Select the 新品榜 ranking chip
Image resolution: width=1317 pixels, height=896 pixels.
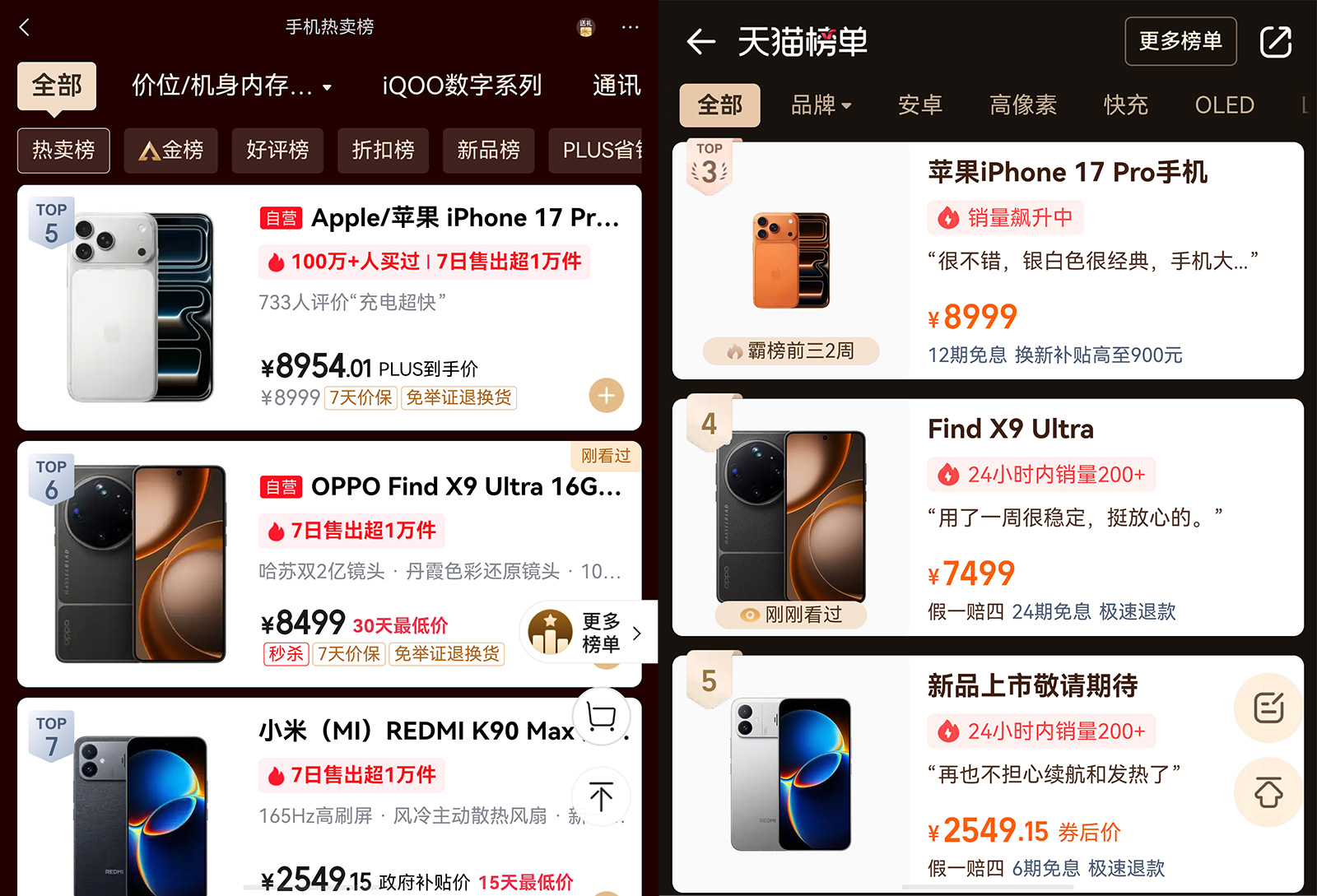pyautogui.click(x=488, y=150)
